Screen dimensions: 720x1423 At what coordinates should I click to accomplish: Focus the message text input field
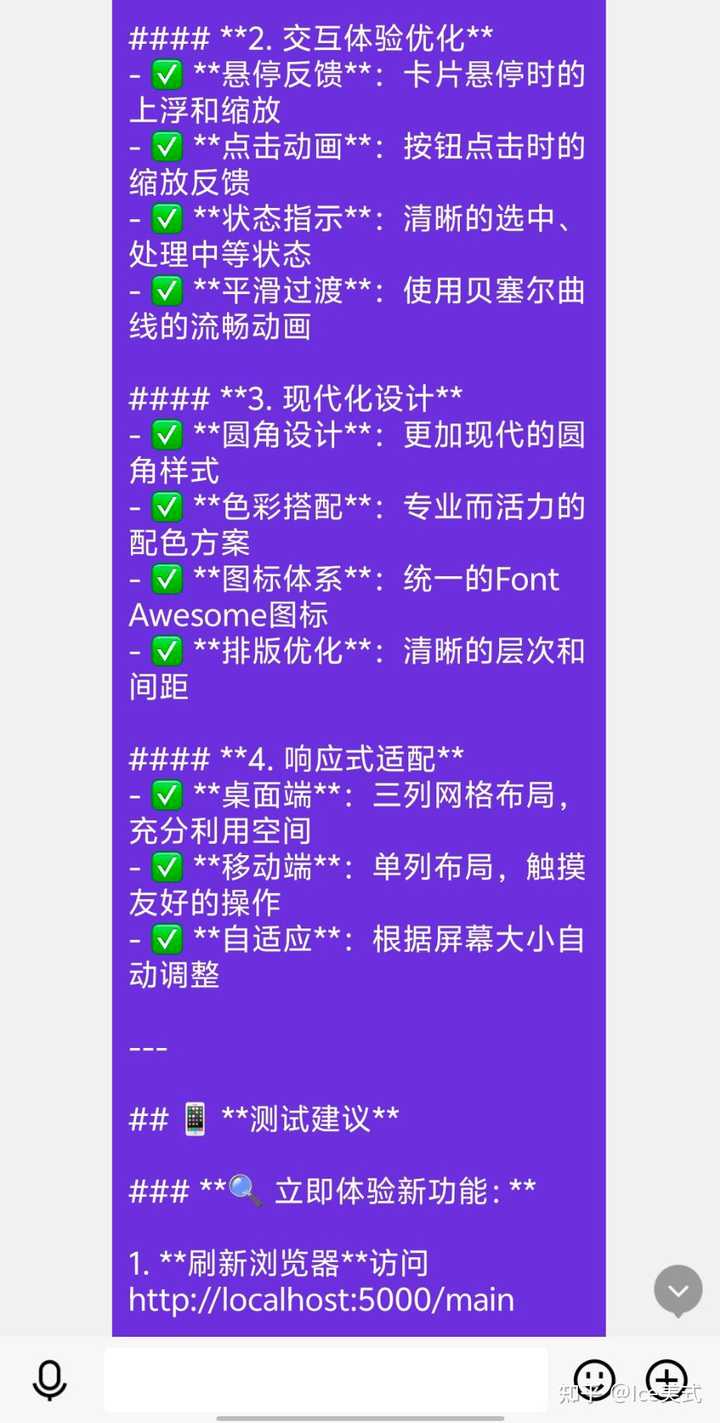[x=326, y=1380]
